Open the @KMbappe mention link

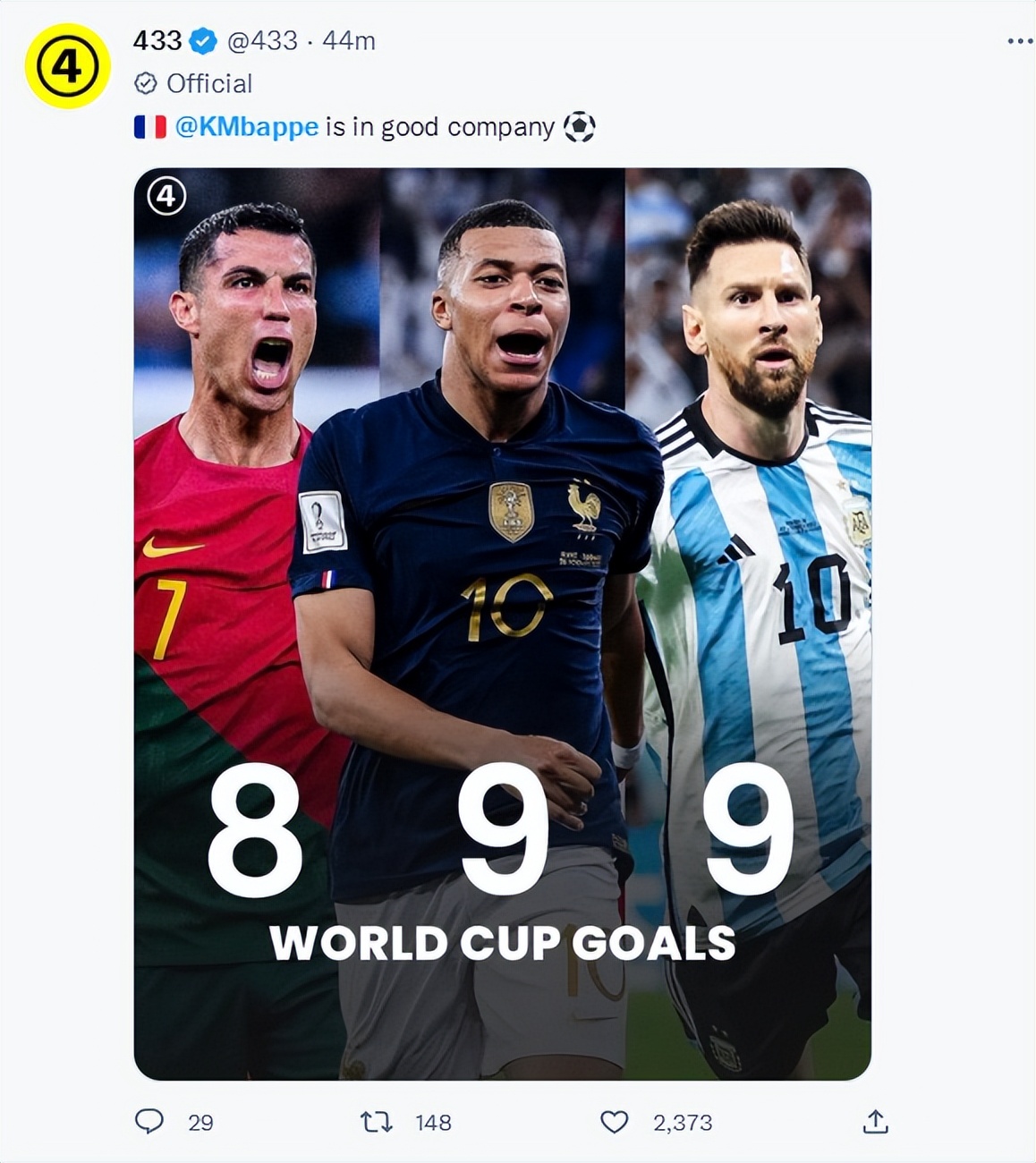coord(246,127)
